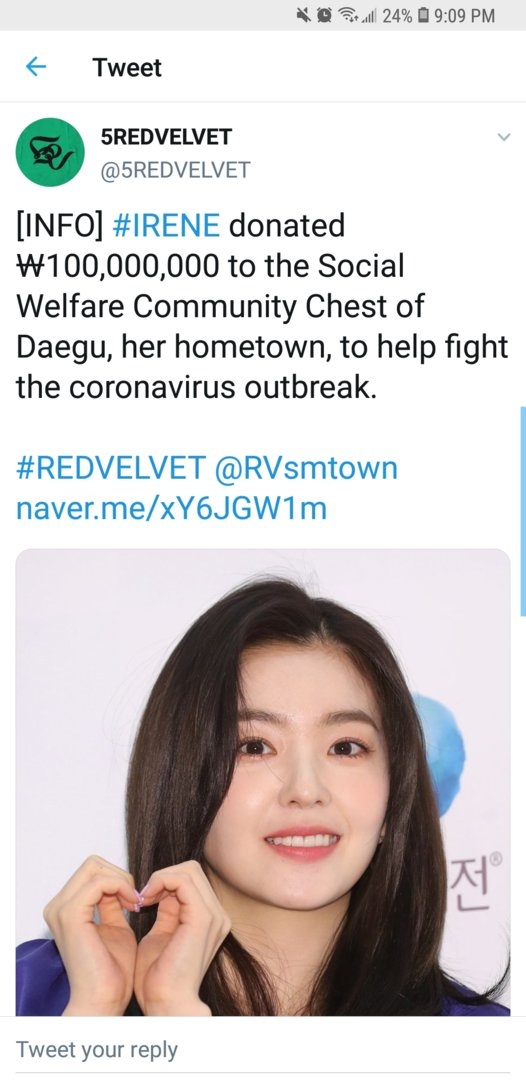Open the @5REDVELVET handle

[176, 170]
